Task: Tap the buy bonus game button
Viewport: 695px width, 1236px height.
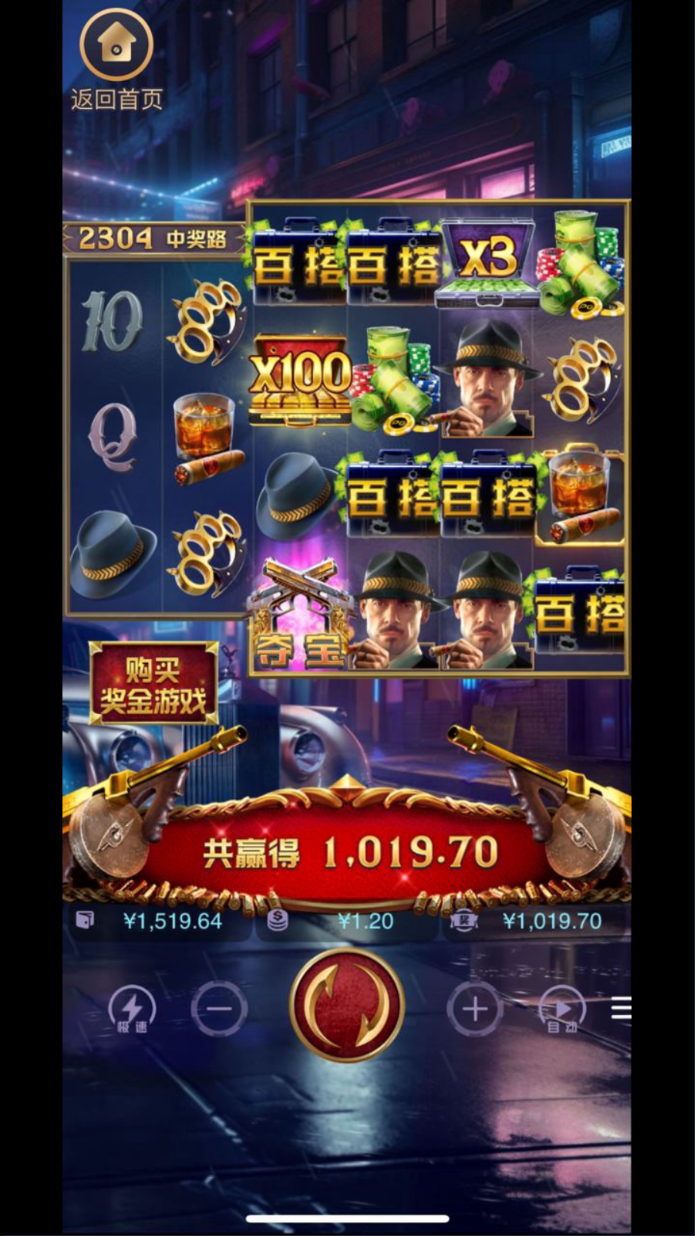Action: tap(154, 683)
